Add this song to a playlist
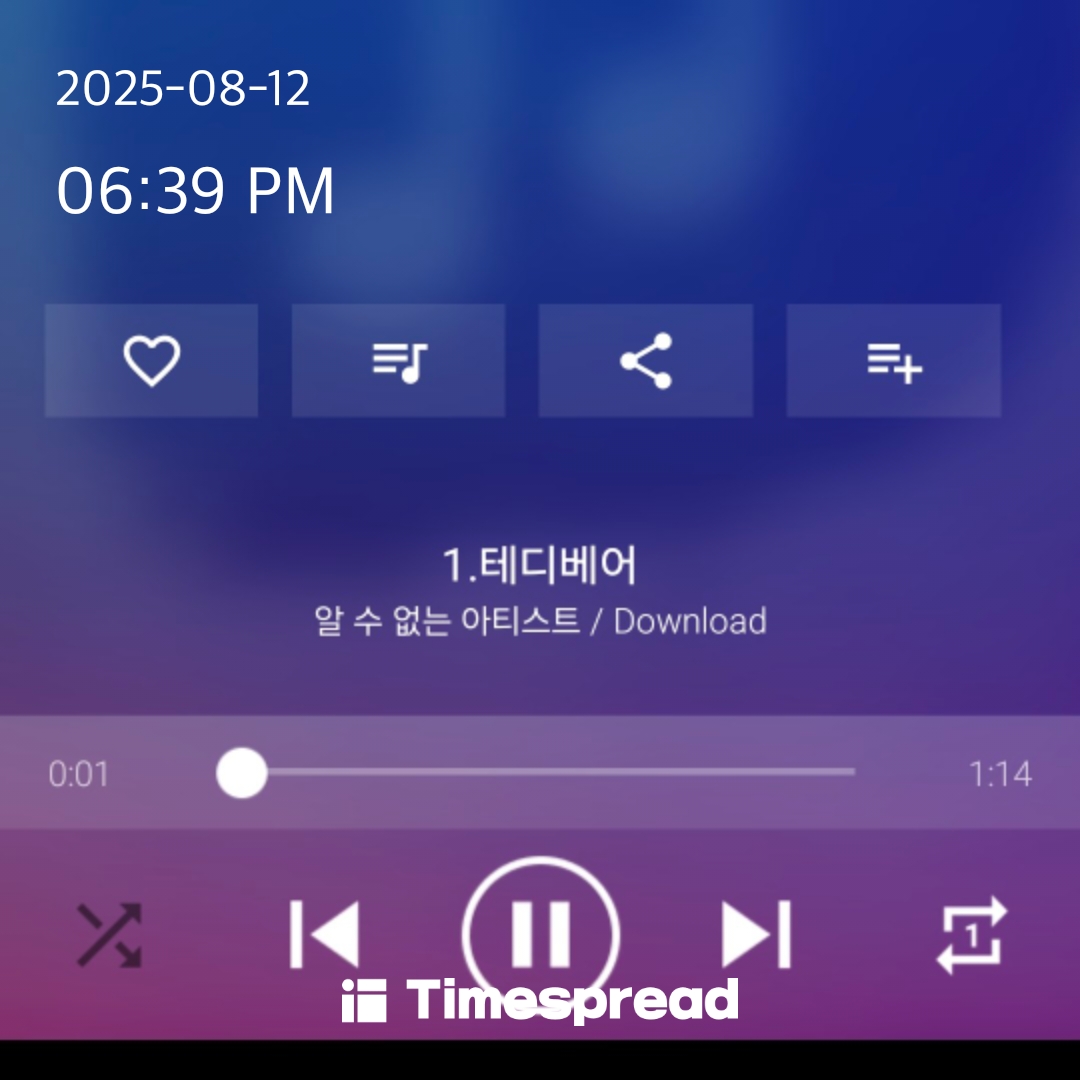1080x1080 pixels. [893, 360]
